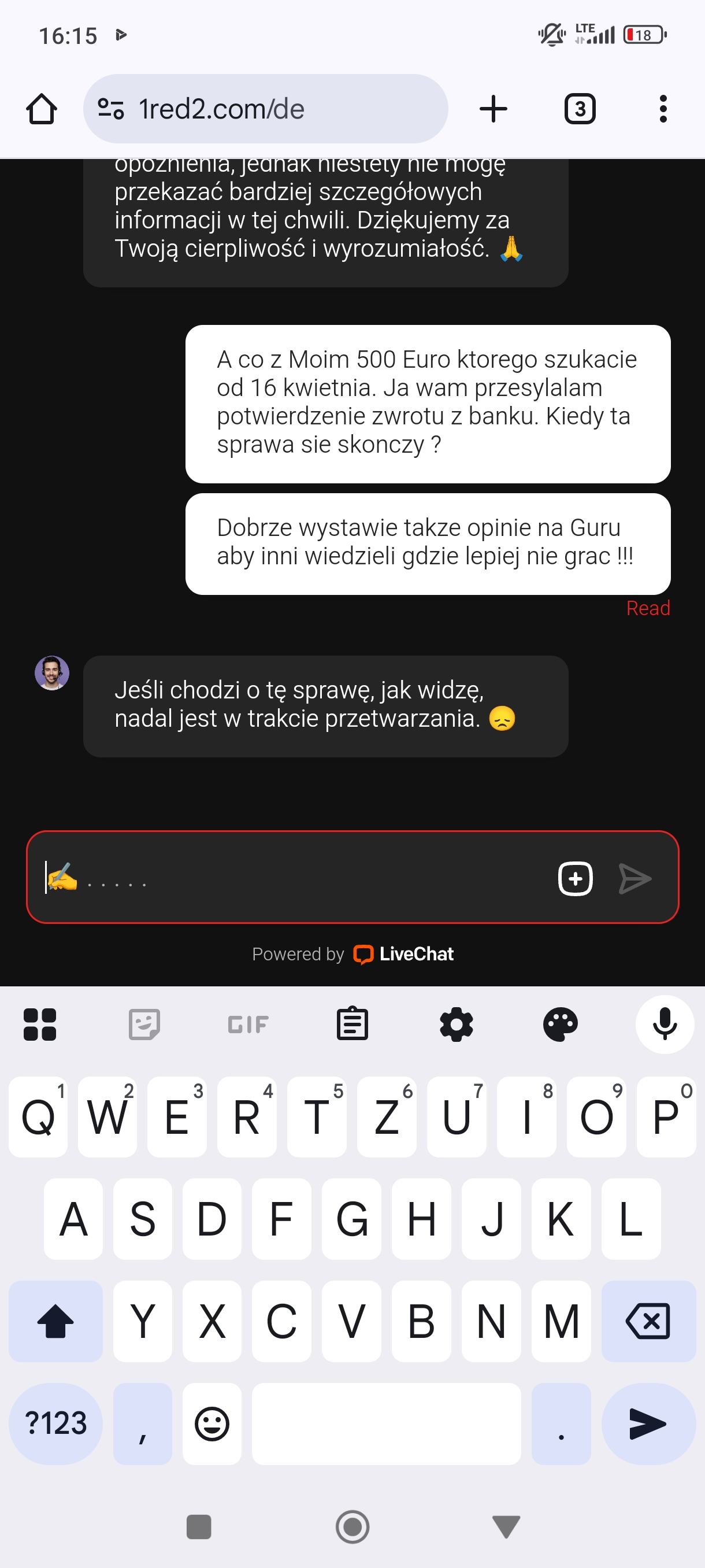Open the keyboard theme palette
Image resolution: width=705 pixels, height=1568 pixels.
click(560, 1025)
